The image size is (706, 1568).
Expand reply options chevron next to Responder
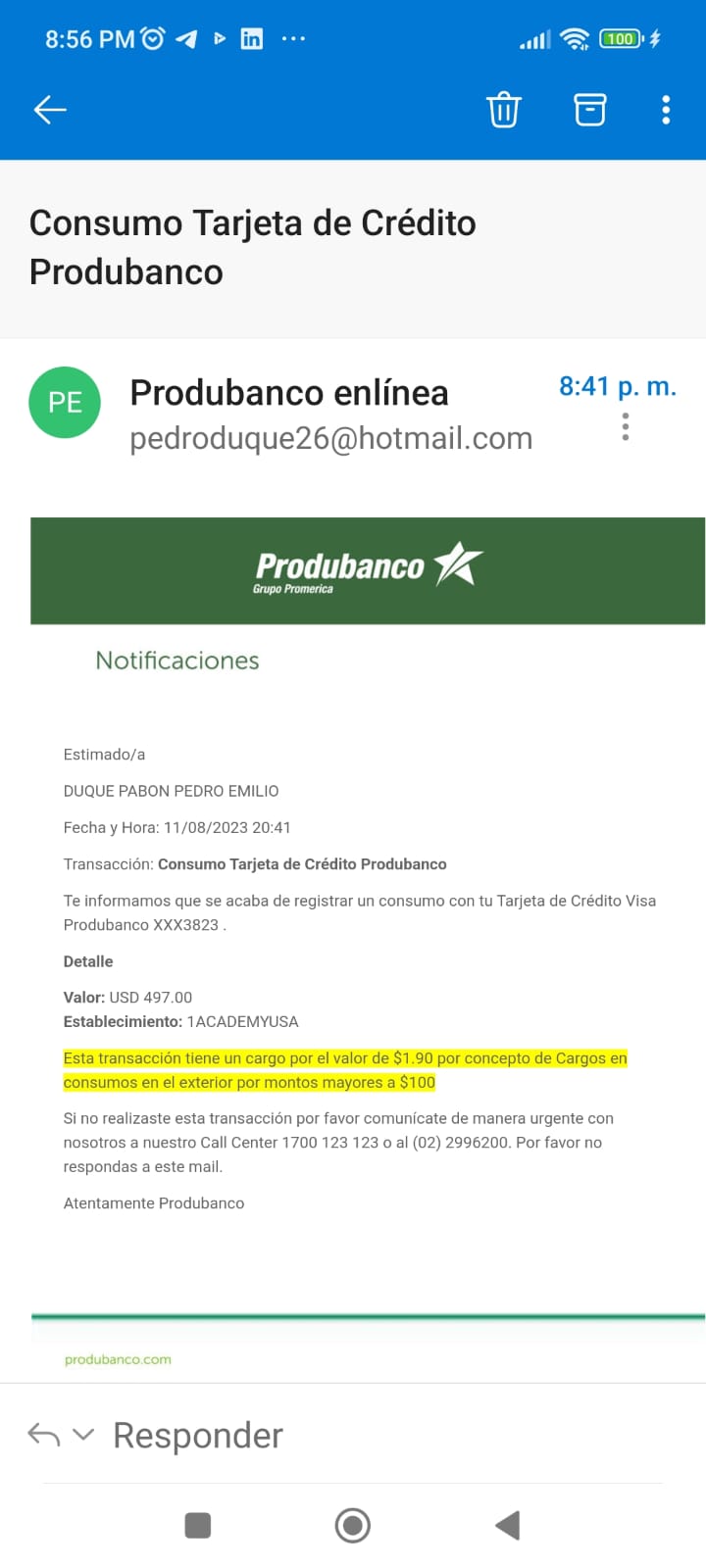(x=84, y=1435)
